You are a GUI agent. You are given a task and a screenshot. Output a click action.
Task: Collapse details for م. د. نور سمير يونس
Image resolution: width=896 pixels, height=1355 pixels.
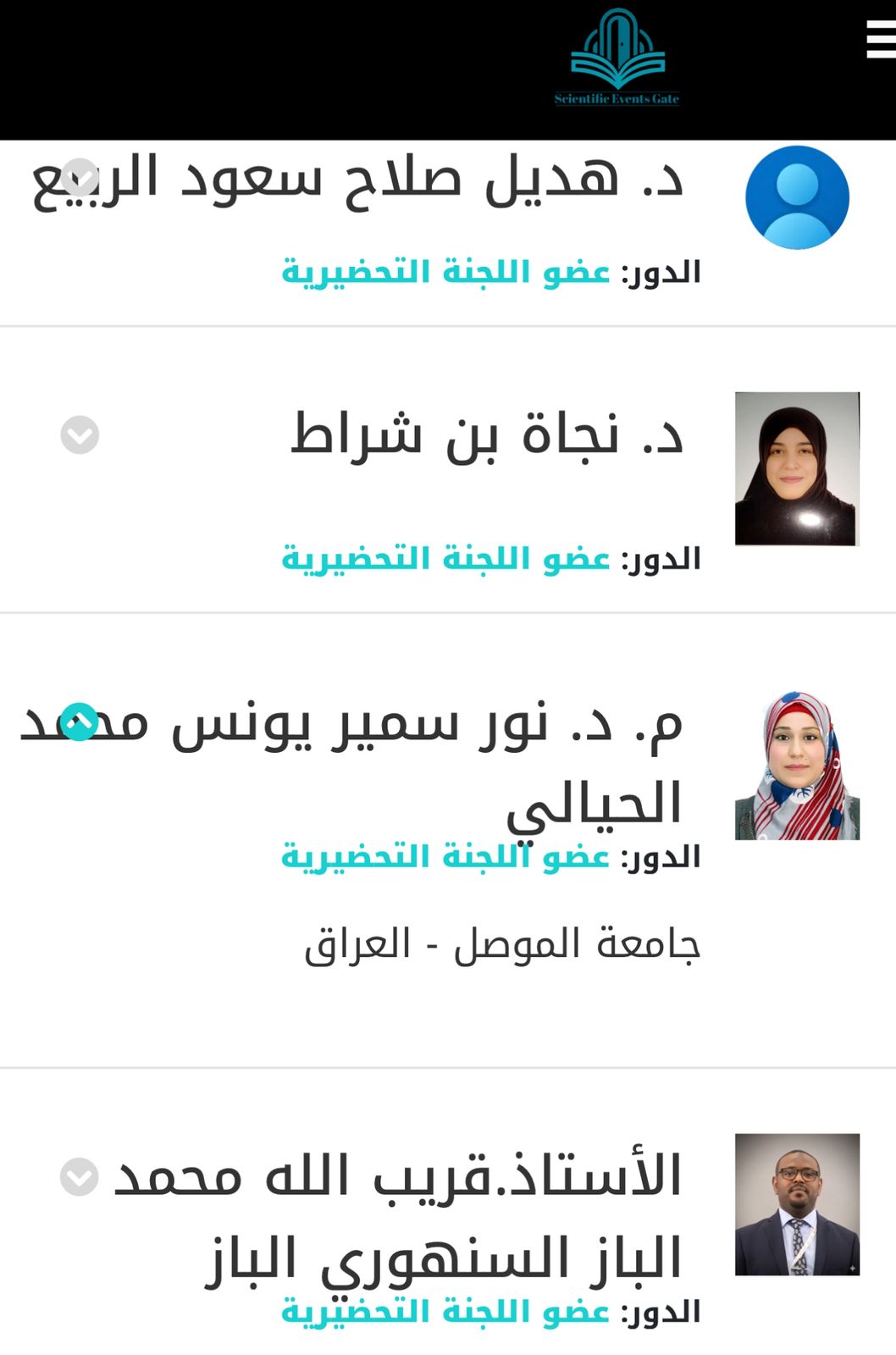point(80,722)
